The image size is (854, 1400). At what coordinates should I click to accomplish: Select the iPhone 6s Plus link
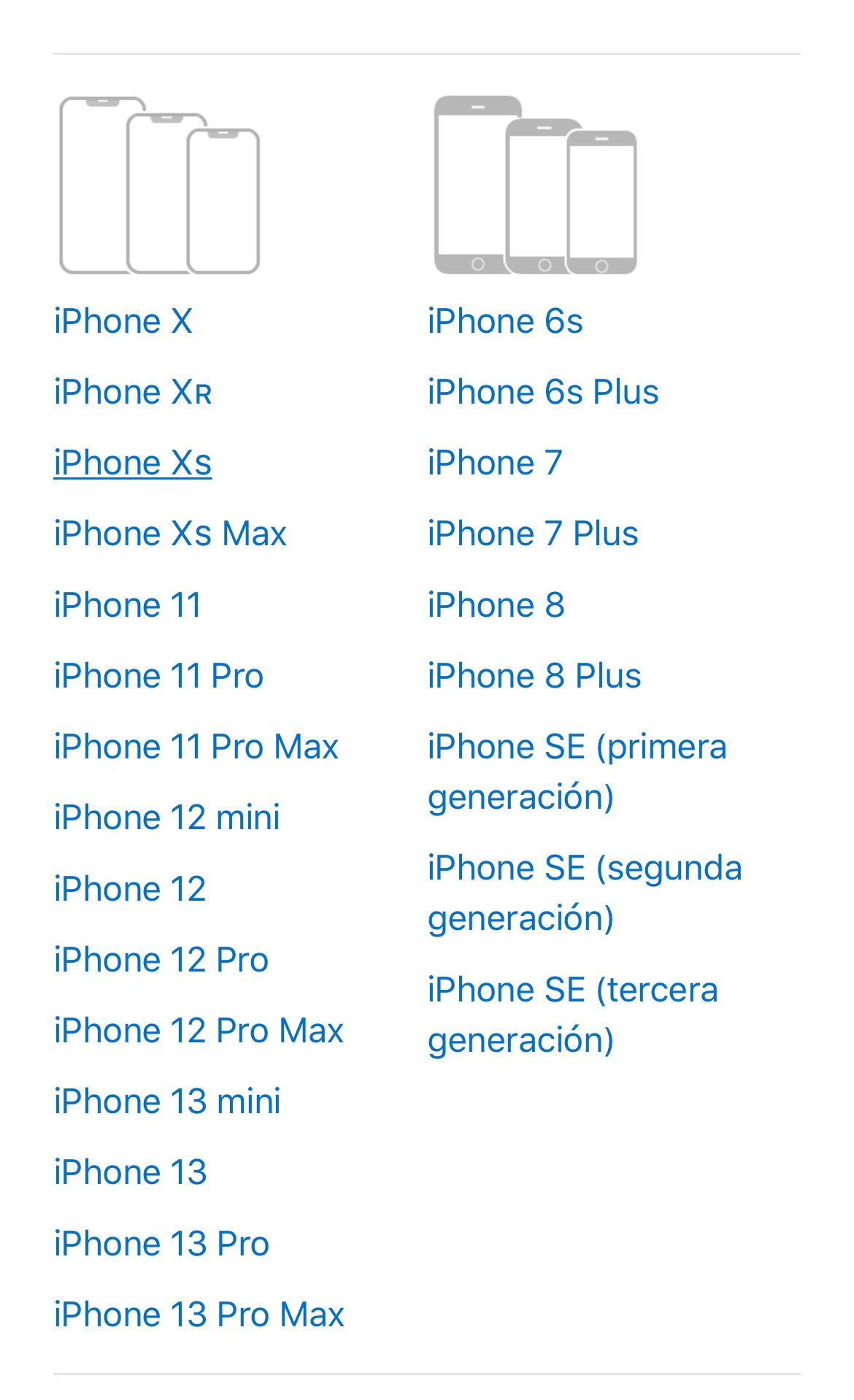coord(543,392)
